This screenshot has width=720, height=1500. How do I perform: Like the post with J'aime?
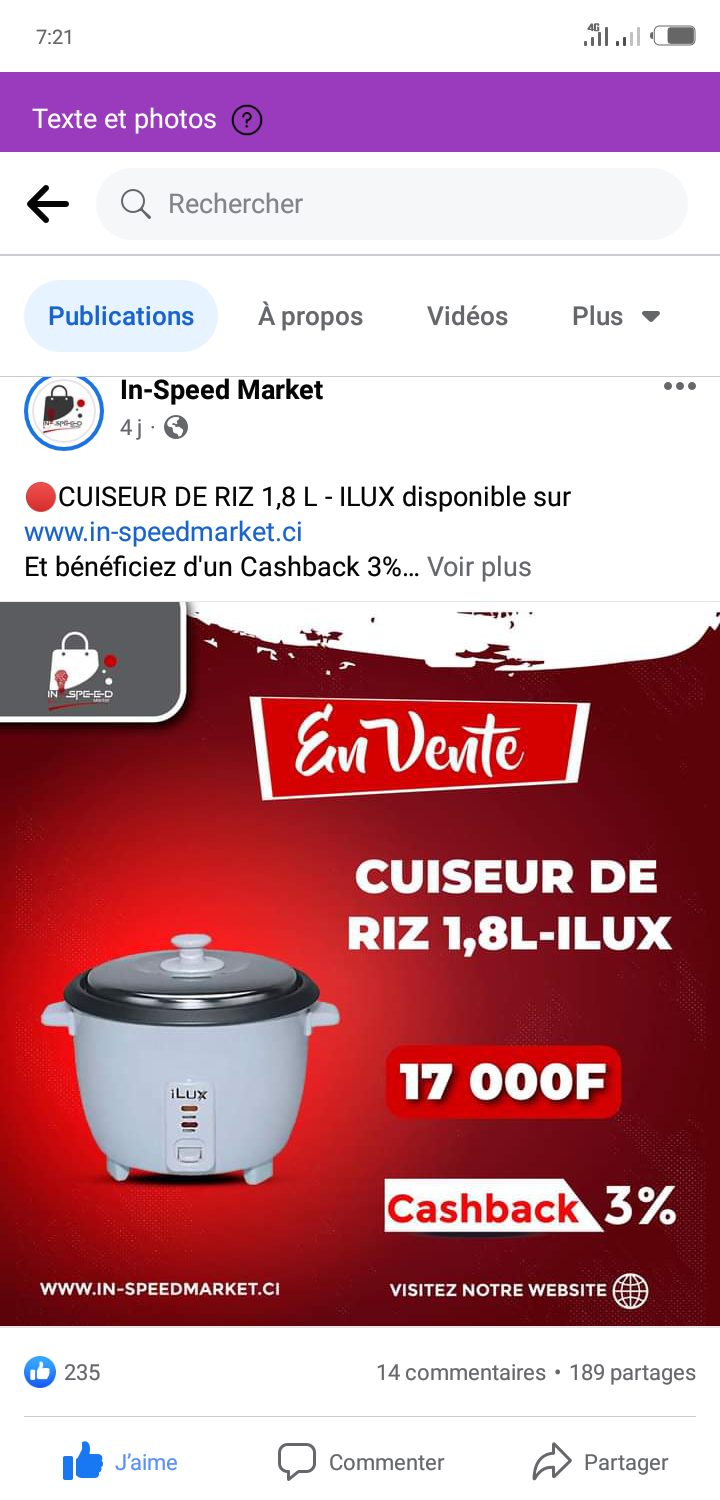(x=120, y=1462)
